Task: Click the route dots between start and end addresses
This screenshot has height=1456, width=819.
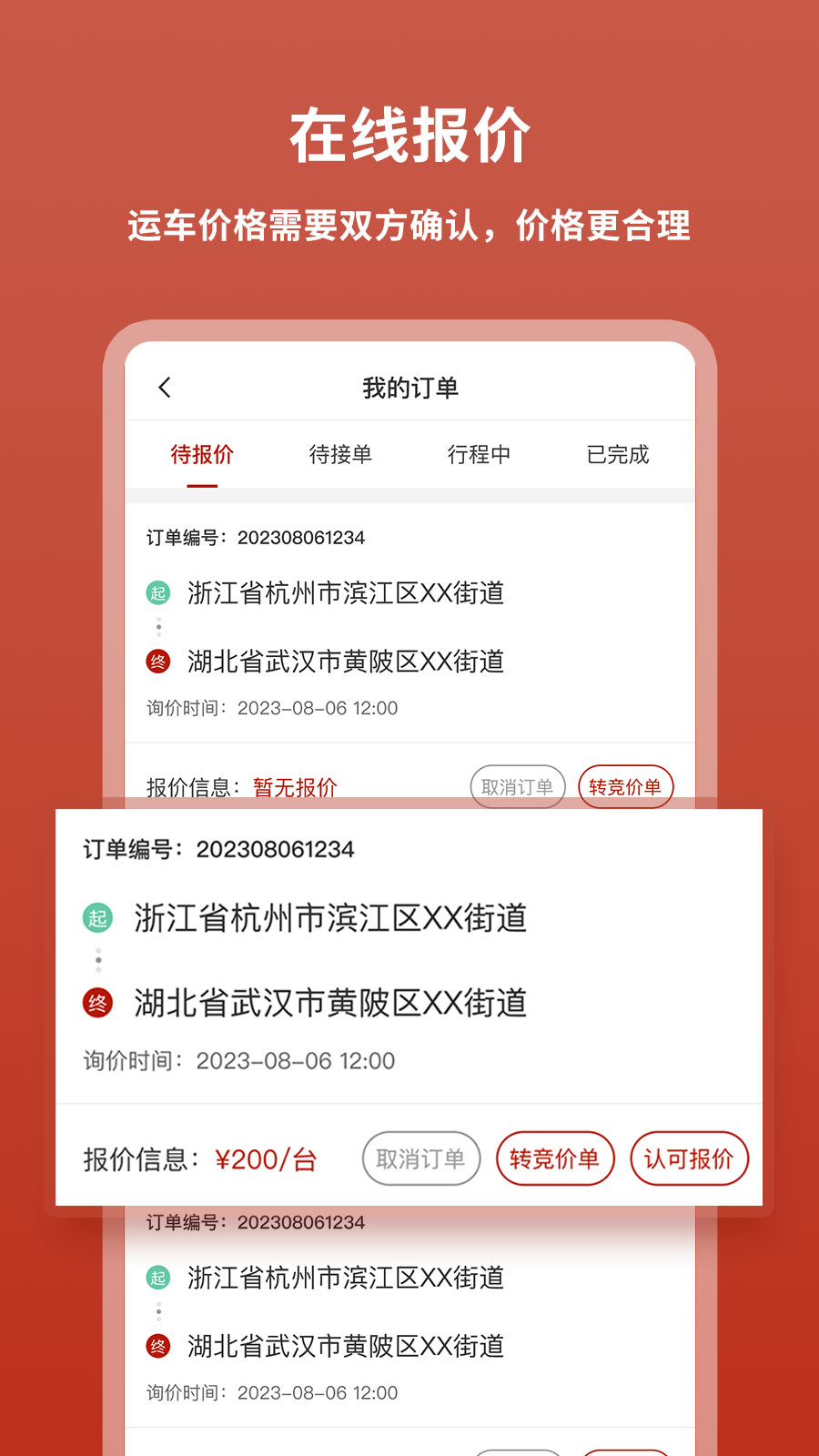Action: pyautogui.click(x=160, y=626)
